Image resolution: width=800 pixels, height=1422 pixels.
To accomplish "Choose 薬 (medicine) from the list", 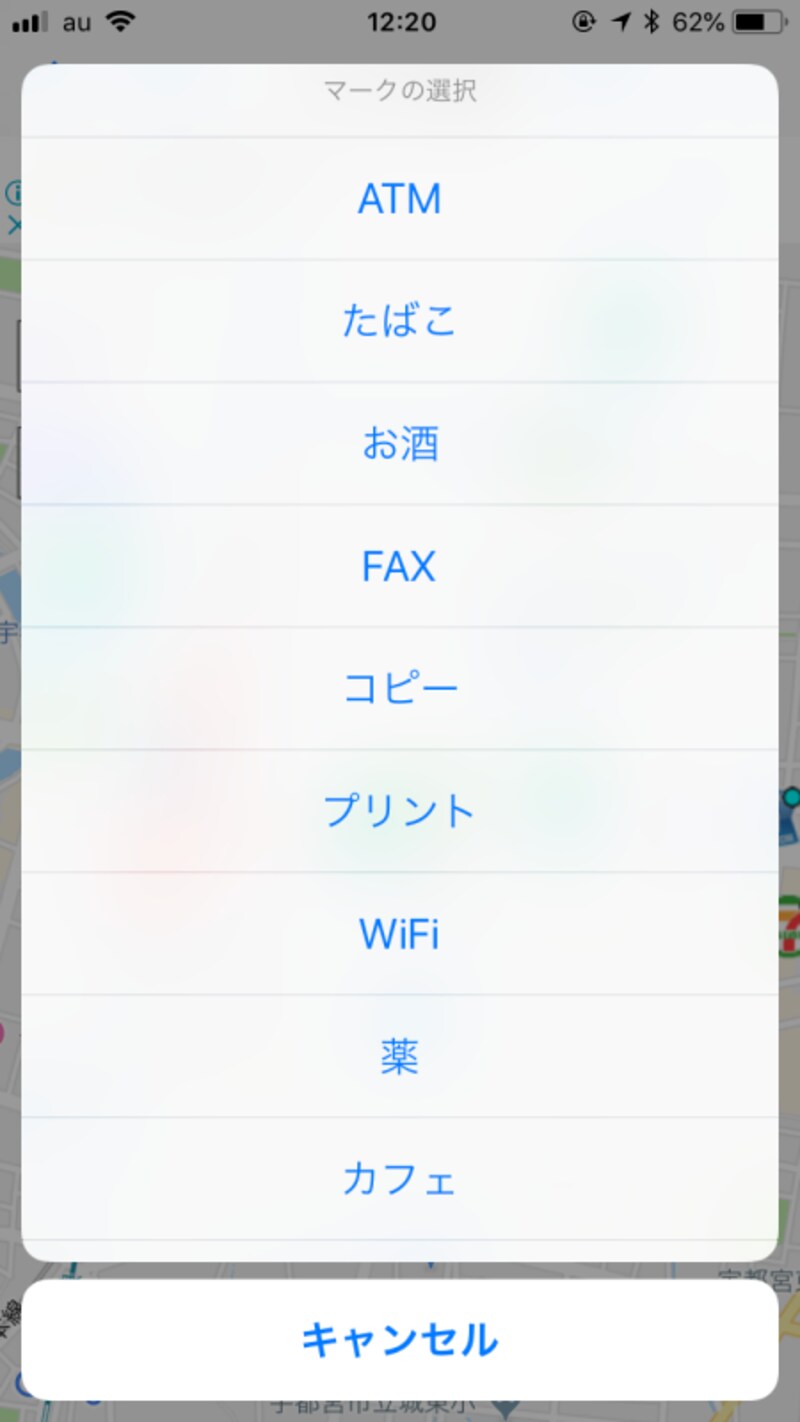I will pyautogui.click(x=400, y=1056).
